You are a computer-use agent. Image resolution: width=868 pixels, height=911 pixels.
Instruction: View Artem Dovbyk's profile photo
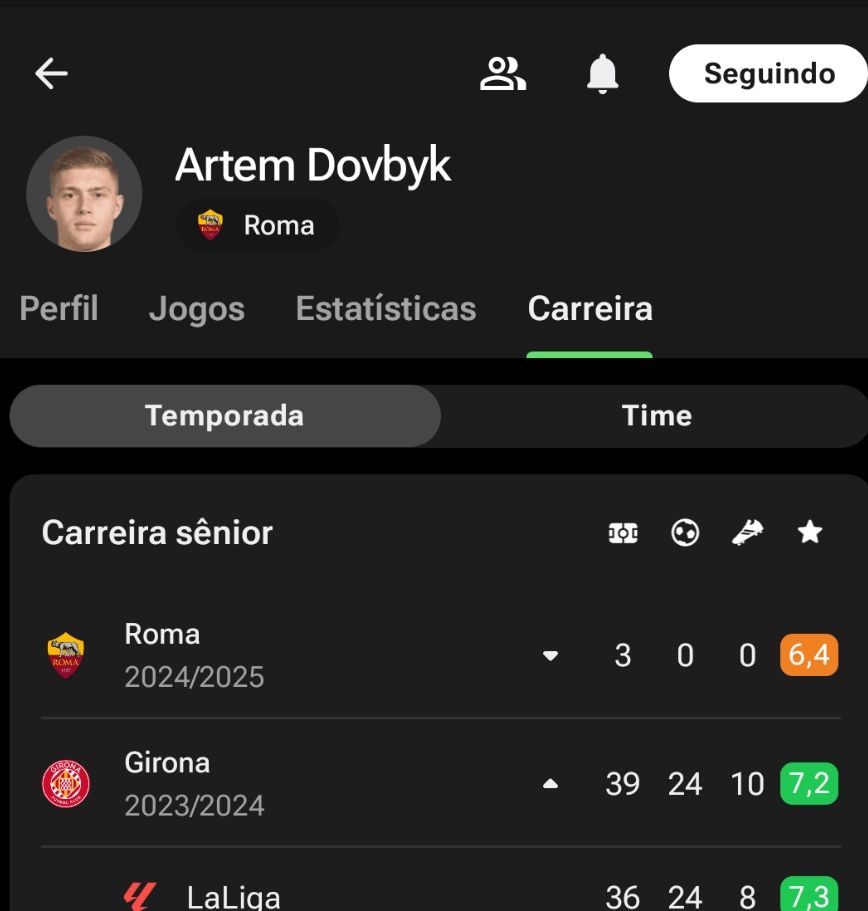(x=84, y=194)
